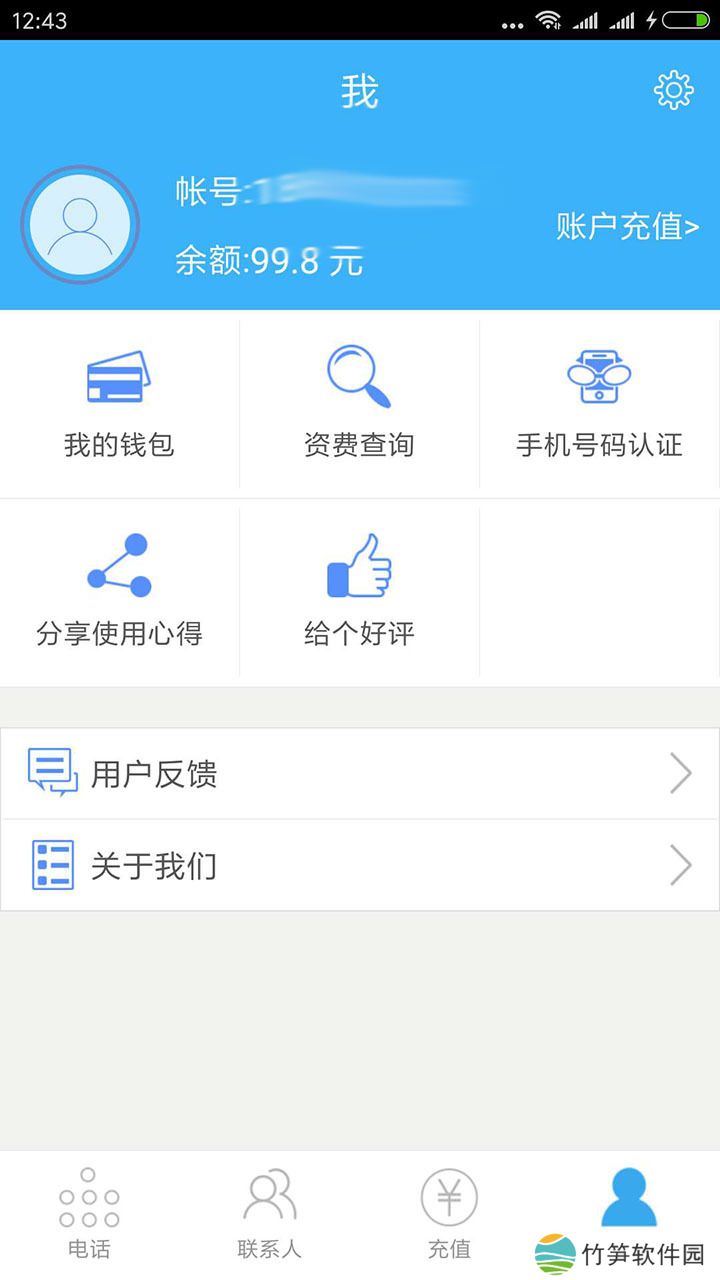Switch to the 电话 dial tab
The image size is (720, 1280).
[x=89, y=1213]
